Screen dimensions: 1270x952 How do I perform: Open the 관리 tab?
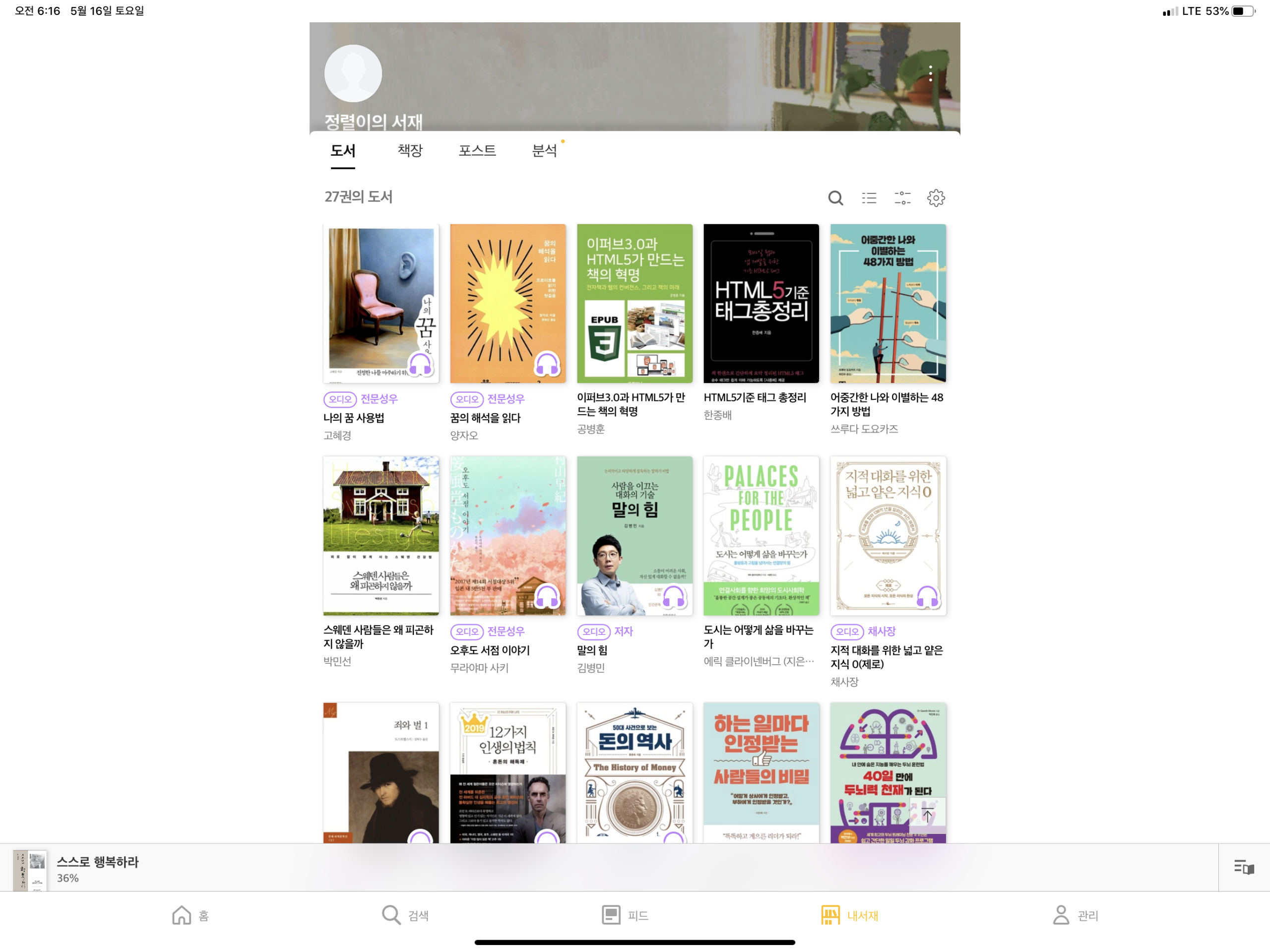click(1076, 915)
